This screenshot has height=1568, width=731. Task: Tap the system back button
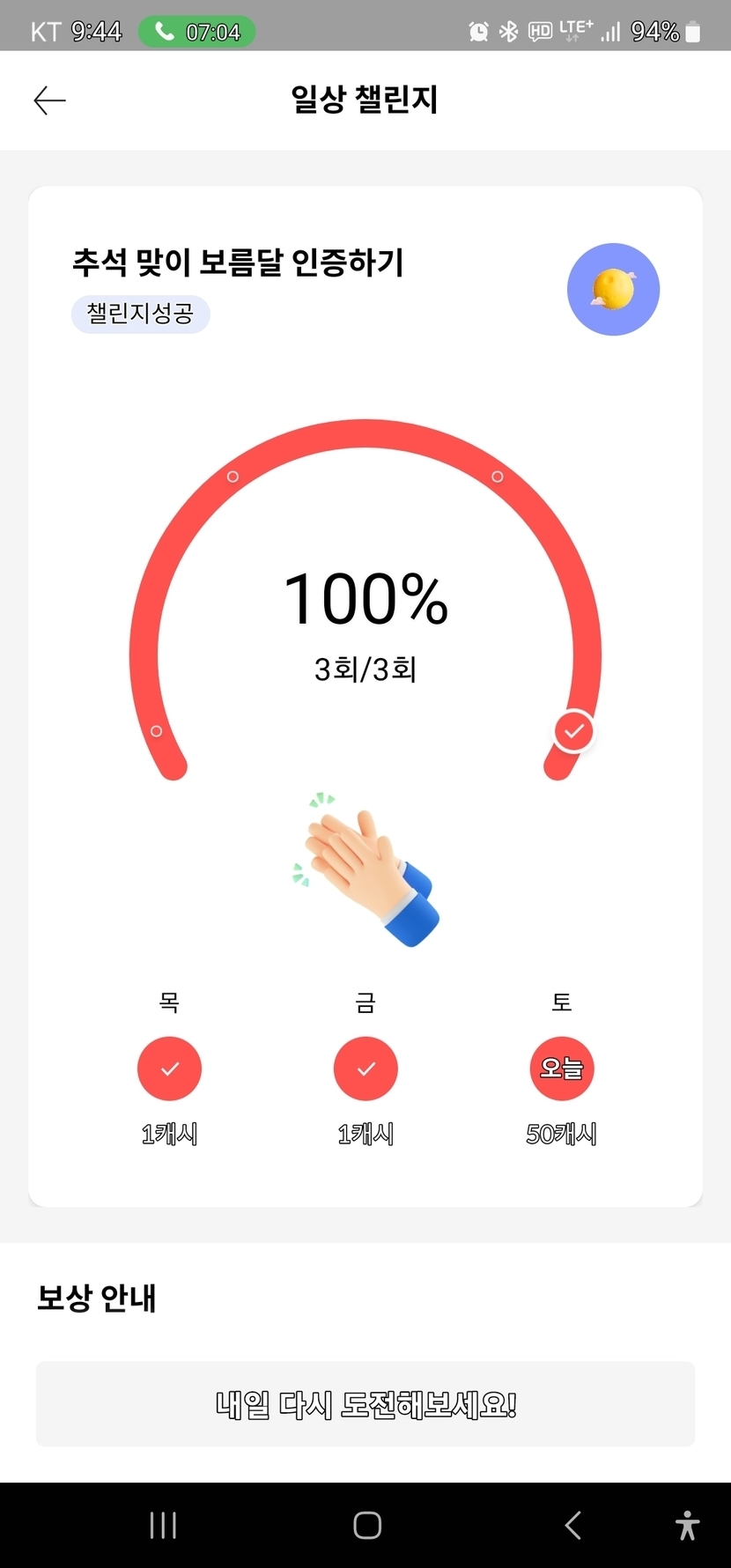572,1525
